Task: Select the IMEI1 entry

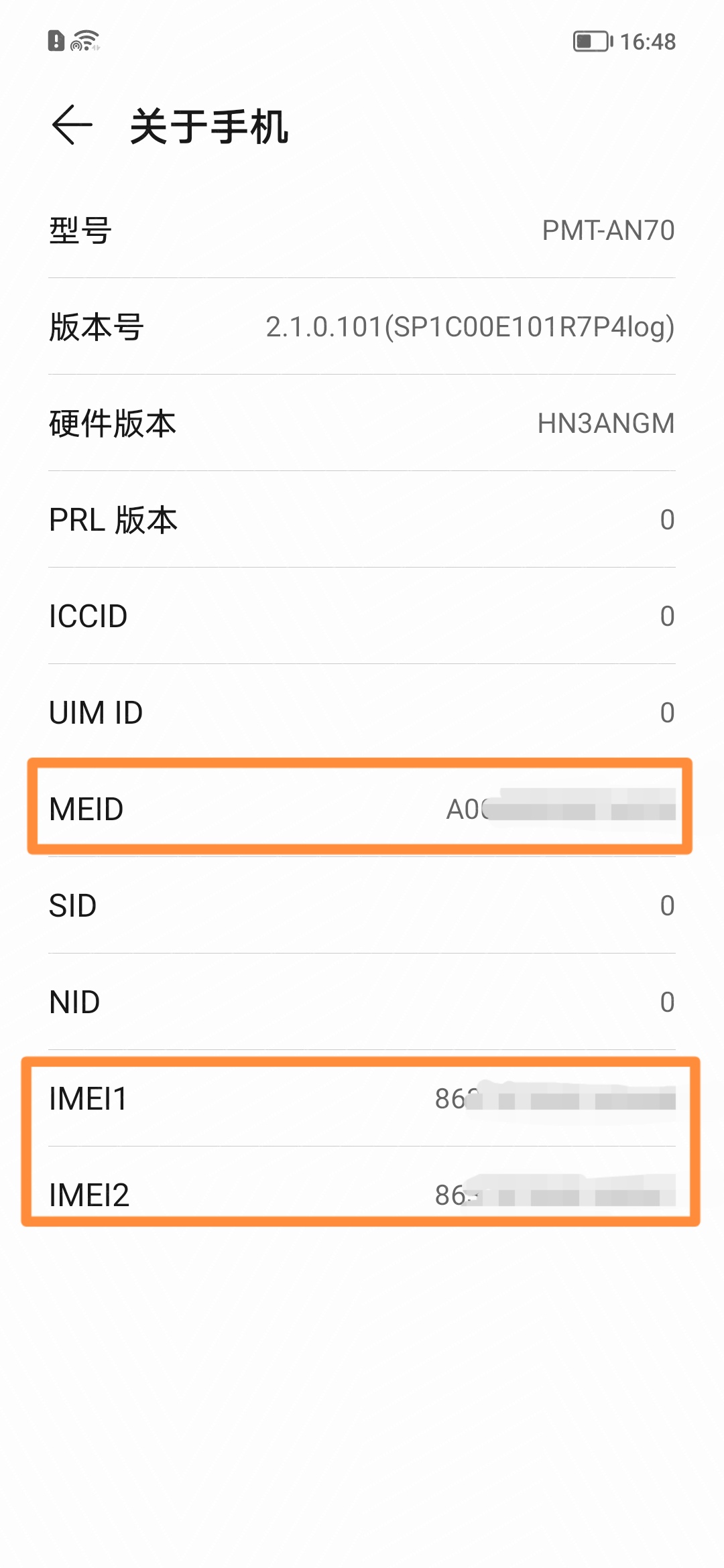Action: pos(362,1098)
